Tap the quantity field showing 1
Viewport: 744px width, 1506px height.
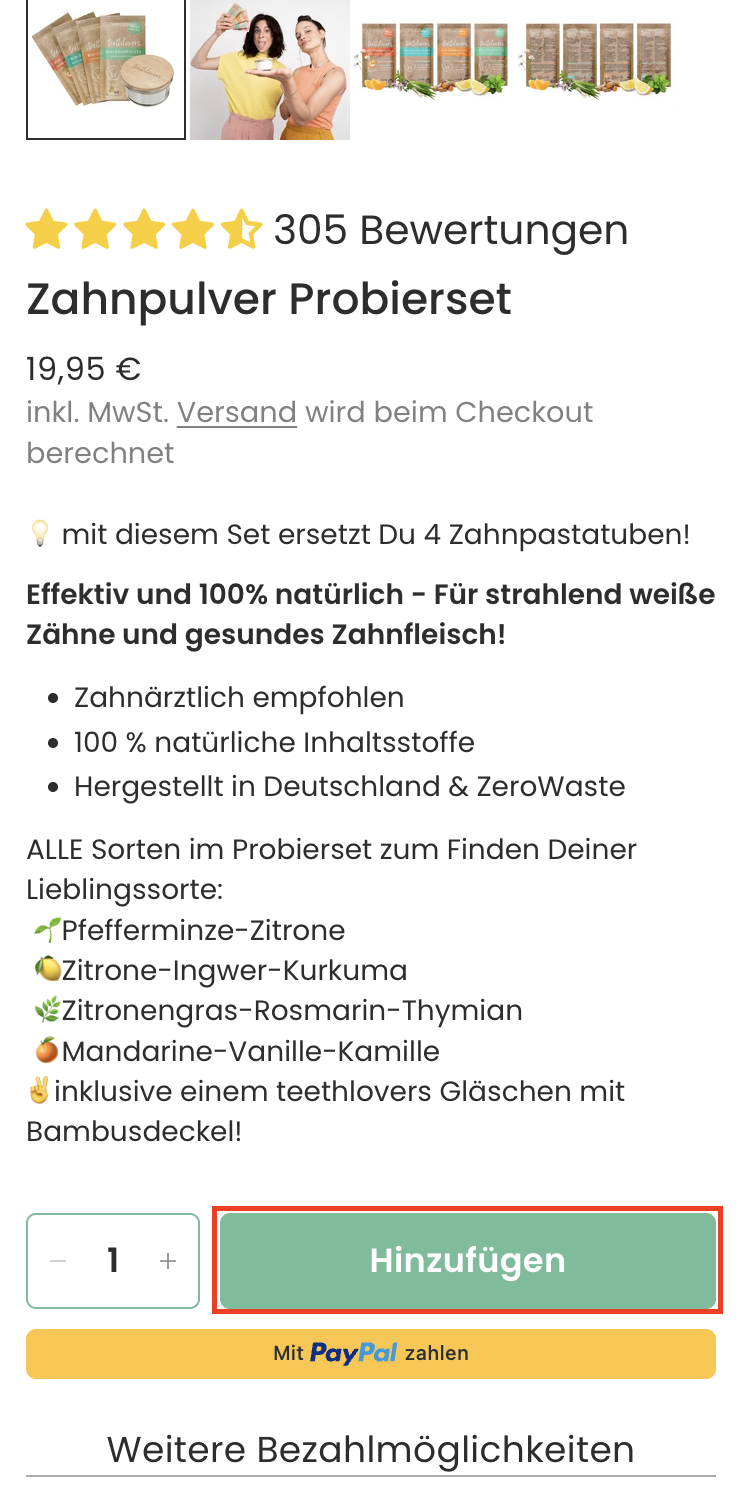[113, 1261]
